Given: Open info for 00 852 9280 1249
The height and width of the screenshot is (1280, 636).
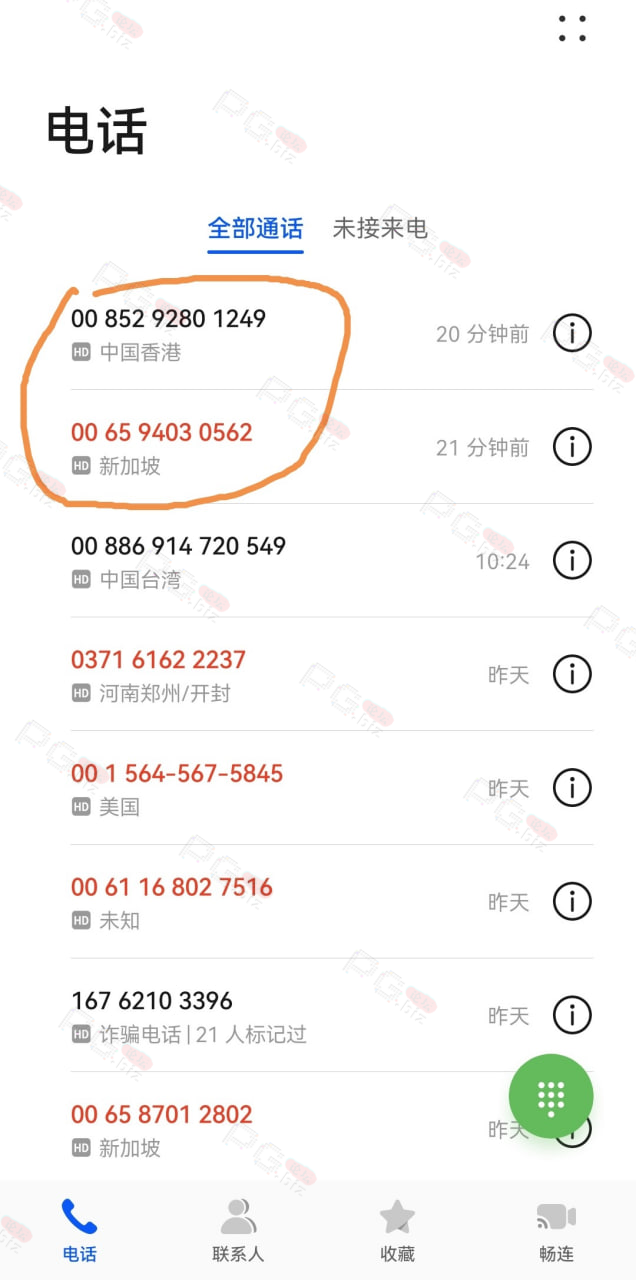Looking at the screenshot, I should pyautogui.click(x=572, y=333).
